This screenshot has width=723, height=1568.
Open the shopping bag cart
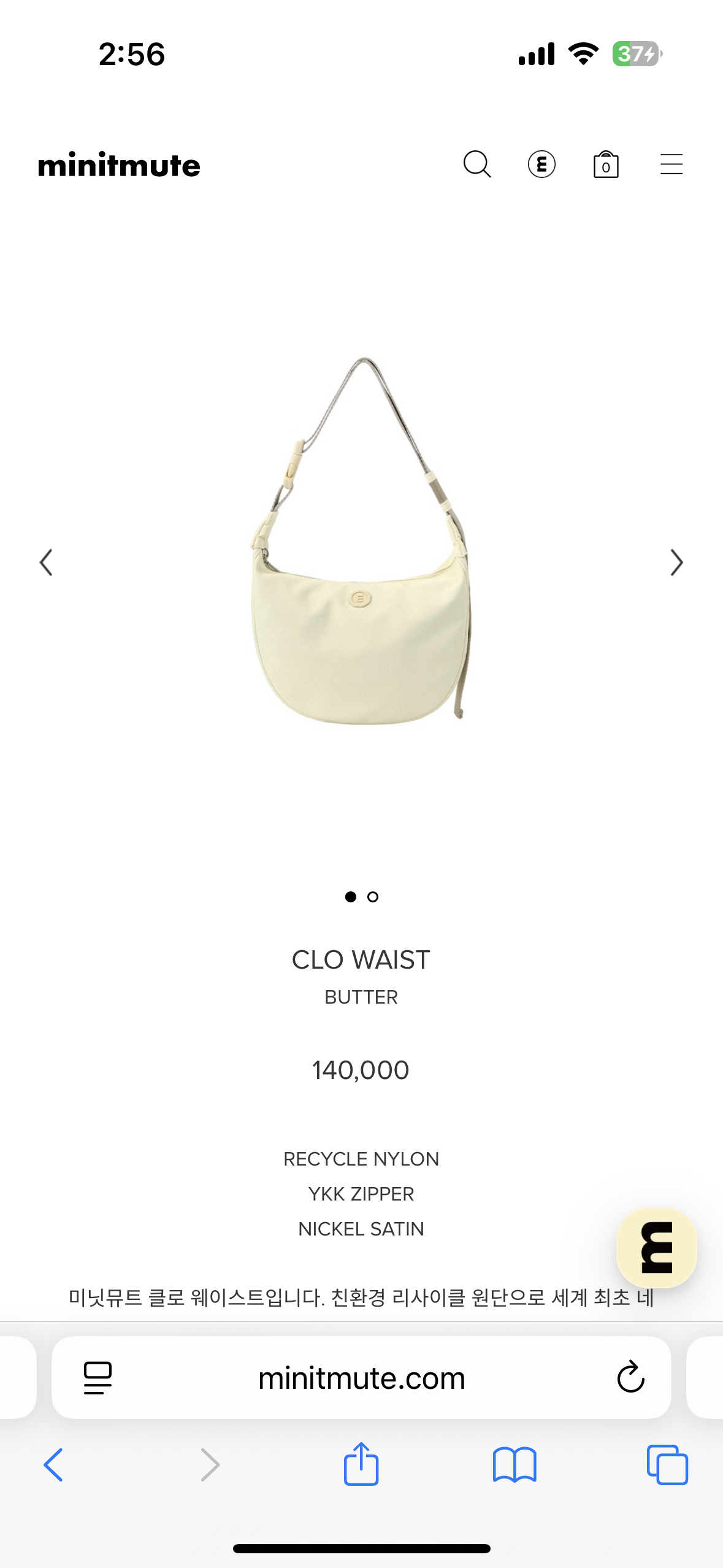(606, 164)
